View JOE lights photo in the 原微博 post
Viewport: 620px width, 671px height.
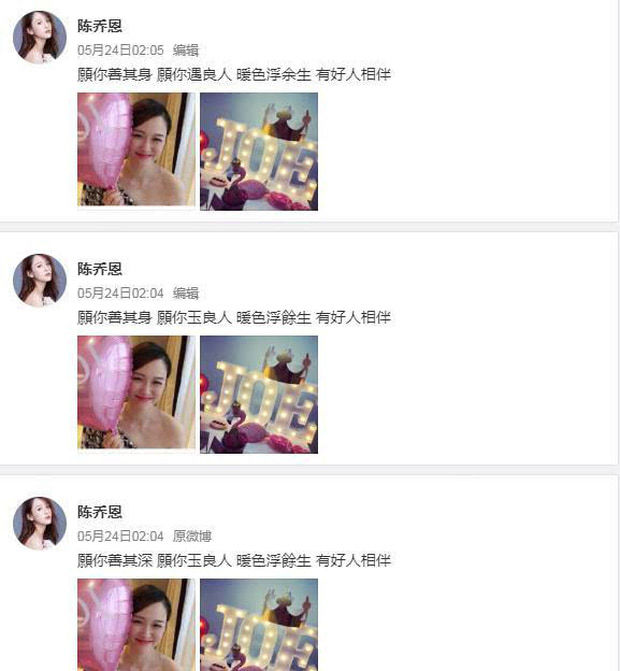[259, 625]
